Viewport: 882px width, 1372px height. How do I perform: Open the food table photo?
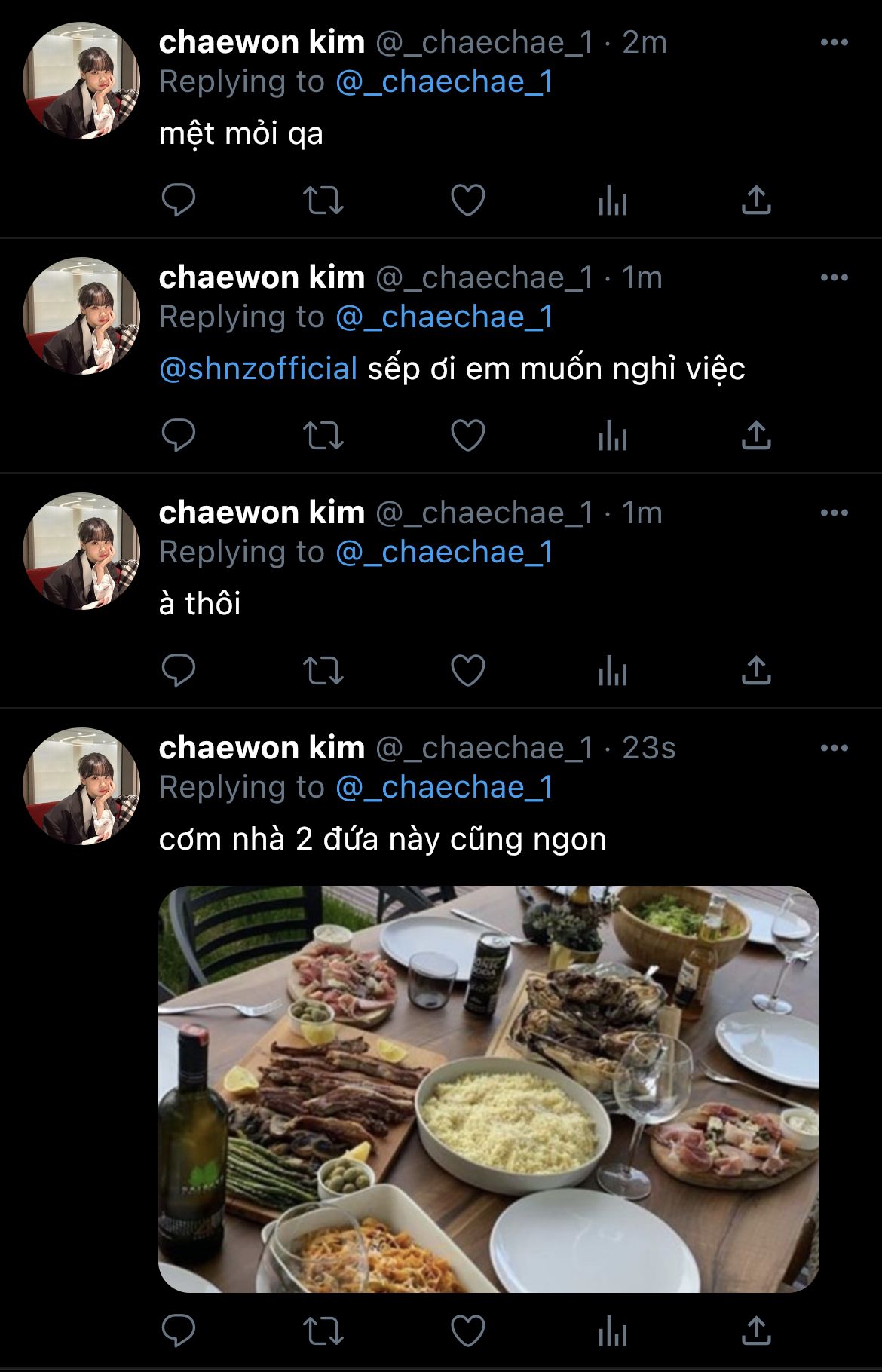[x=488, y=1089]
